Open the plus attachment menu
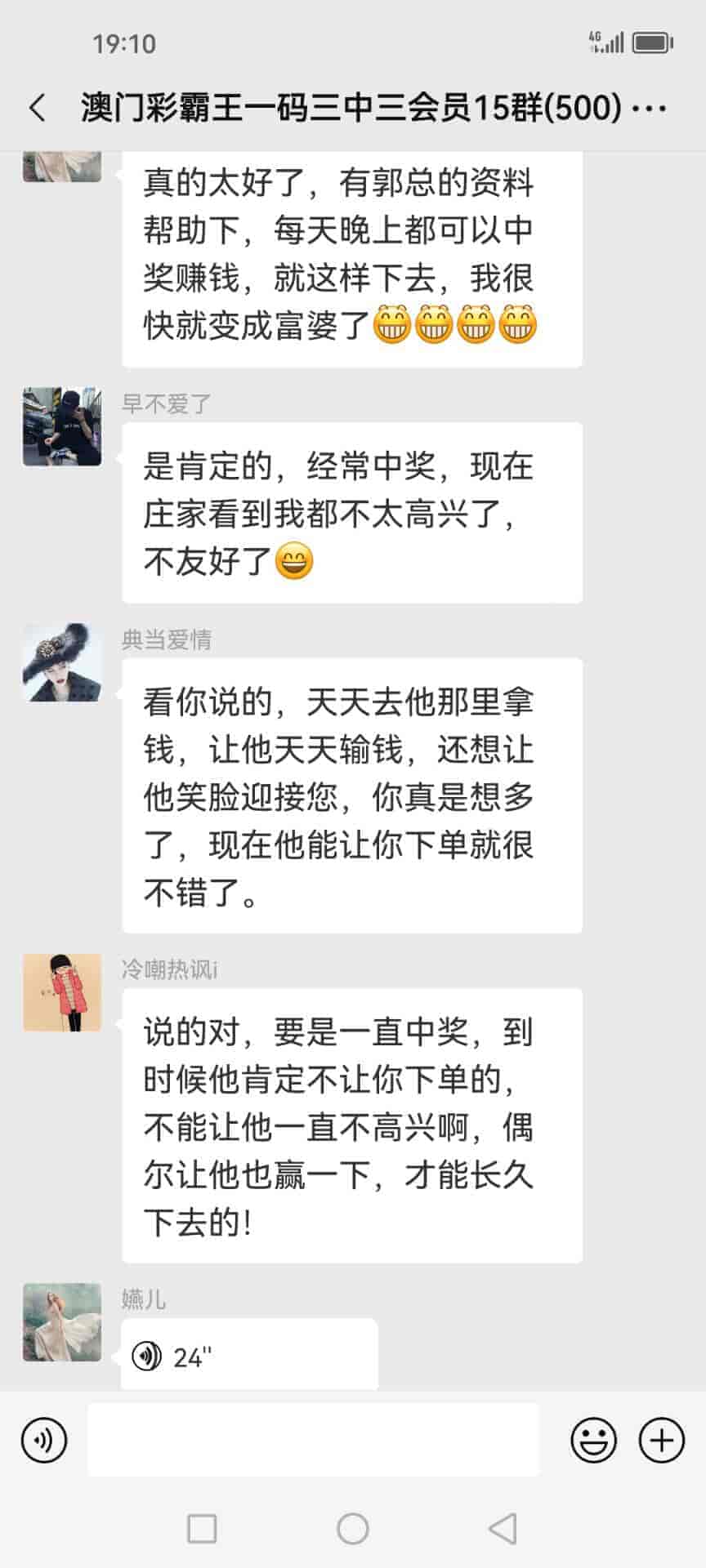 coord(661,1440)
